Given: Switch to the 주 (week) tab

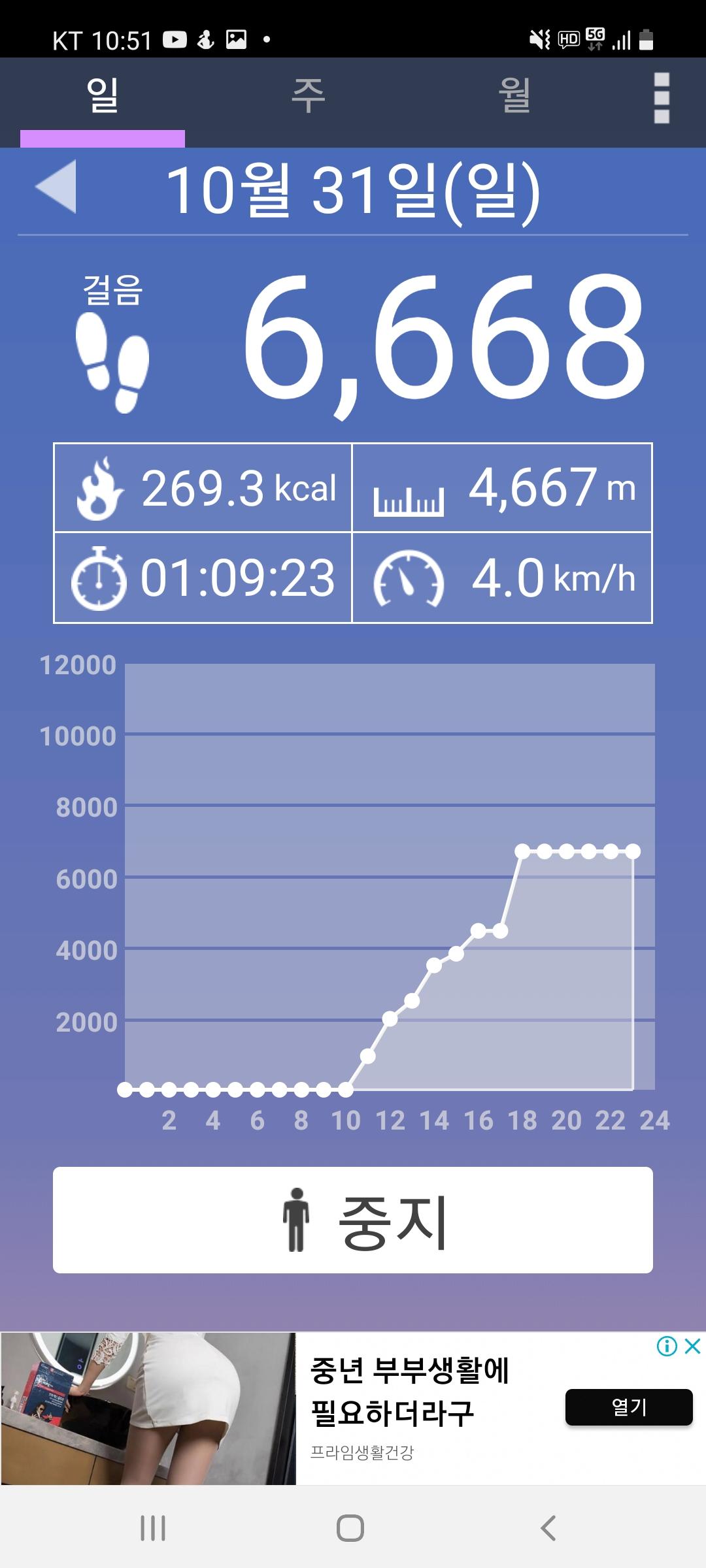Looking at the screenshot, I should [x=308, y=97].
